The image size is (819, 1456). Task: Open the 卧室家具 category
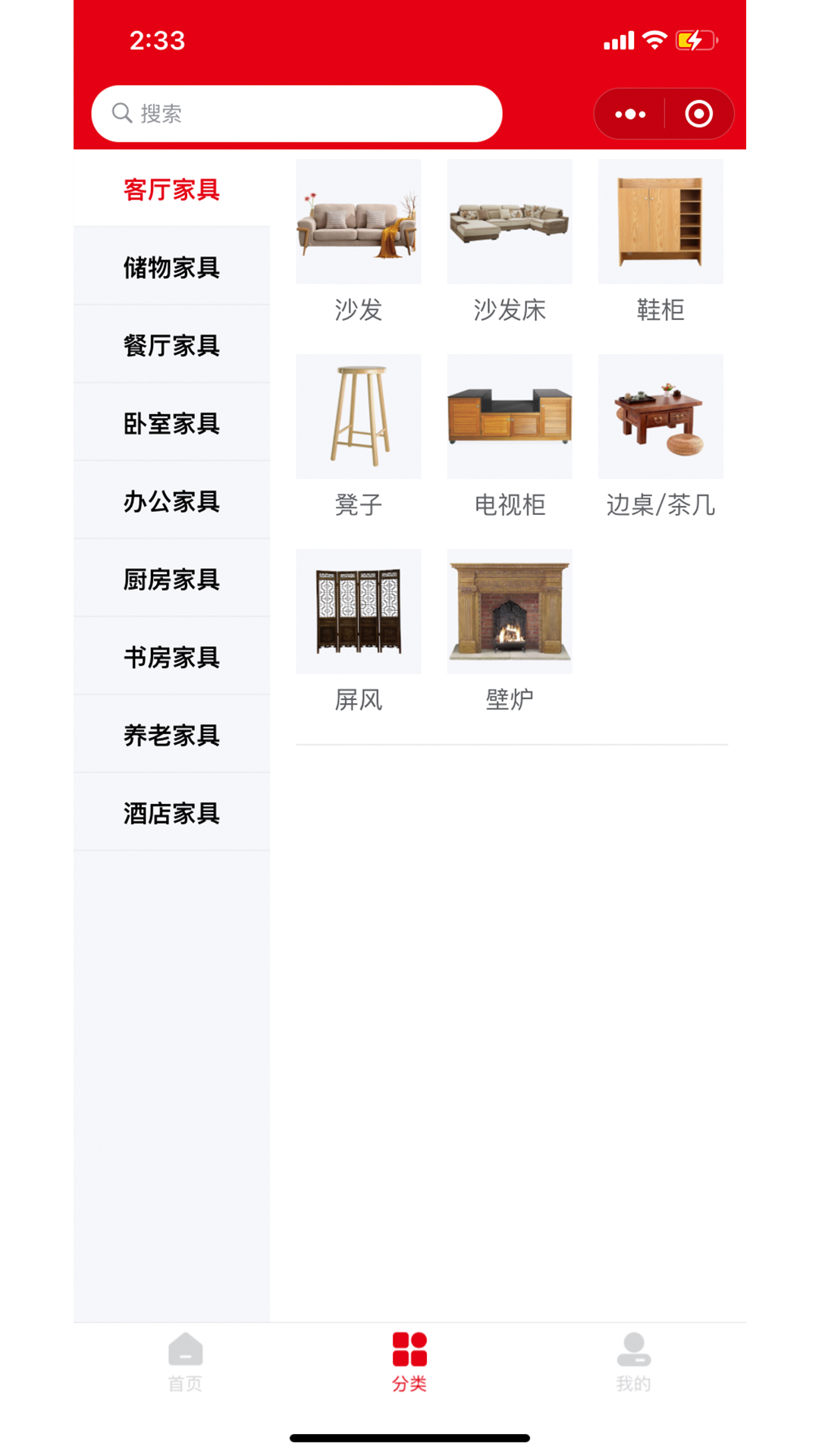click(x=171, y=425)
